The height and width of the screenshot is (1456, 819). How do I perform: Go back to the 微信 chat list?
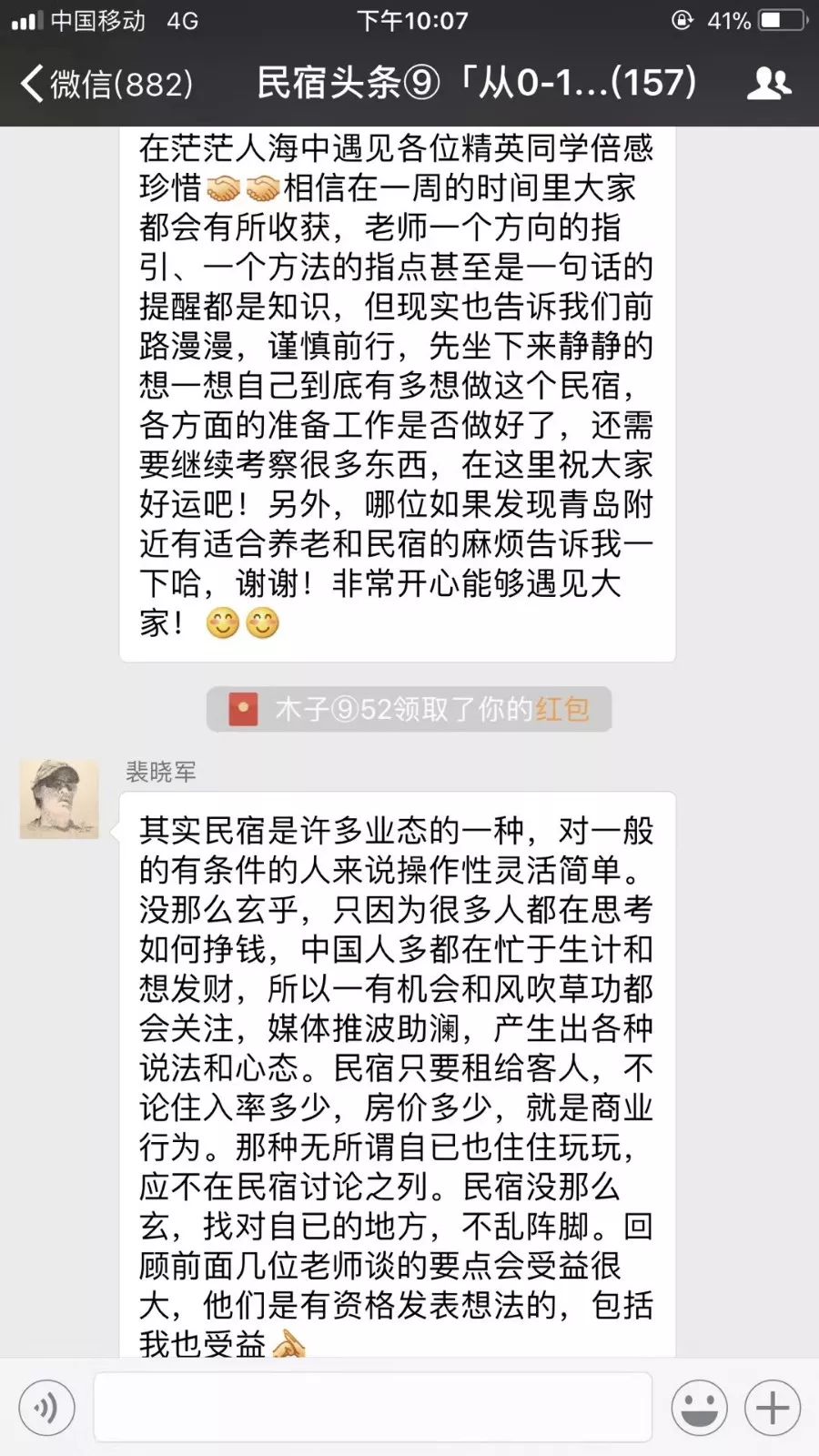pyautogui.click(x=105, y=84)
